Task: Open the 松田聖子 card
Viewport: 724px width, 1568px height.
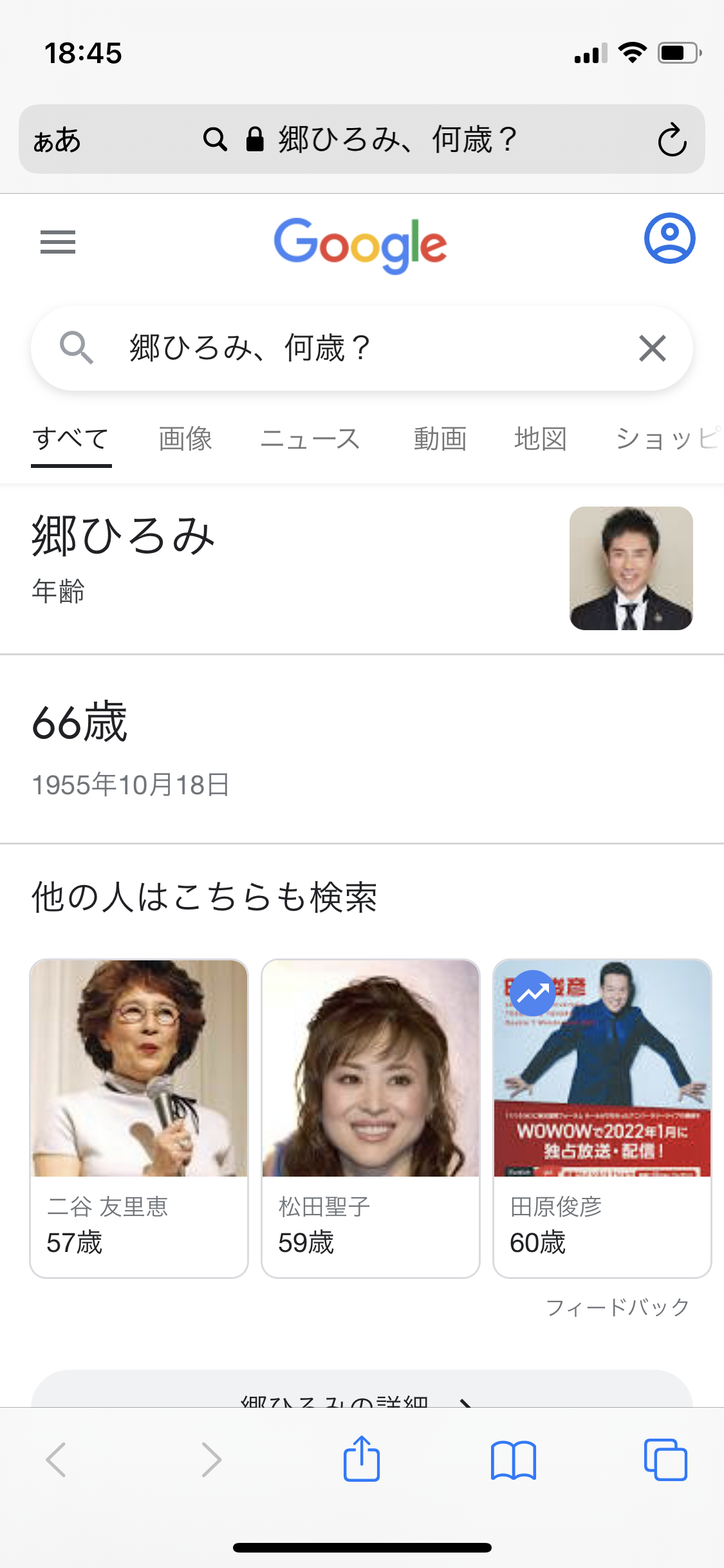Action: tap(371, 1118)
